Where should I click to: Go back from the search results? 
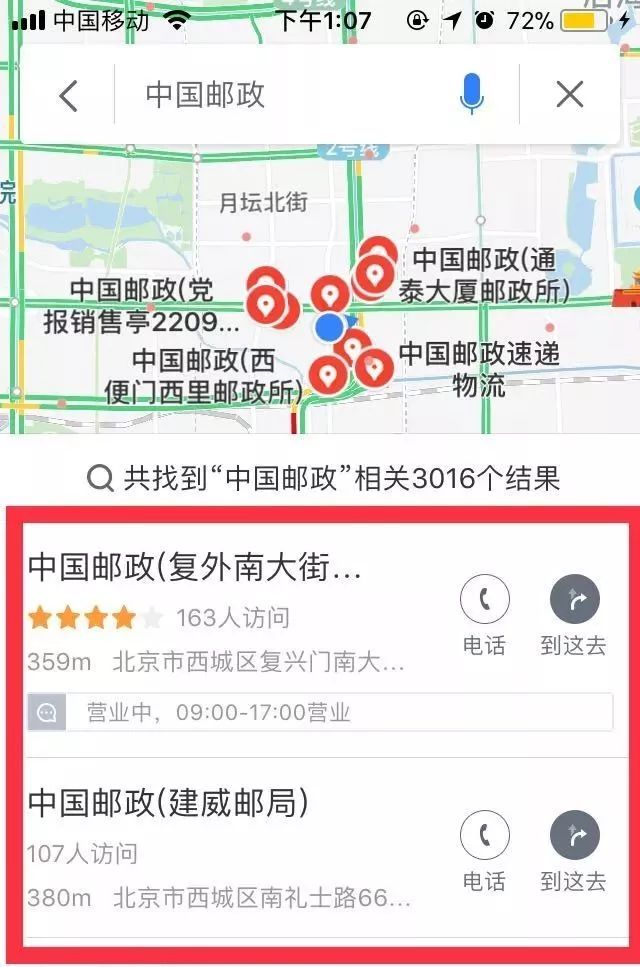coord(68,95)
